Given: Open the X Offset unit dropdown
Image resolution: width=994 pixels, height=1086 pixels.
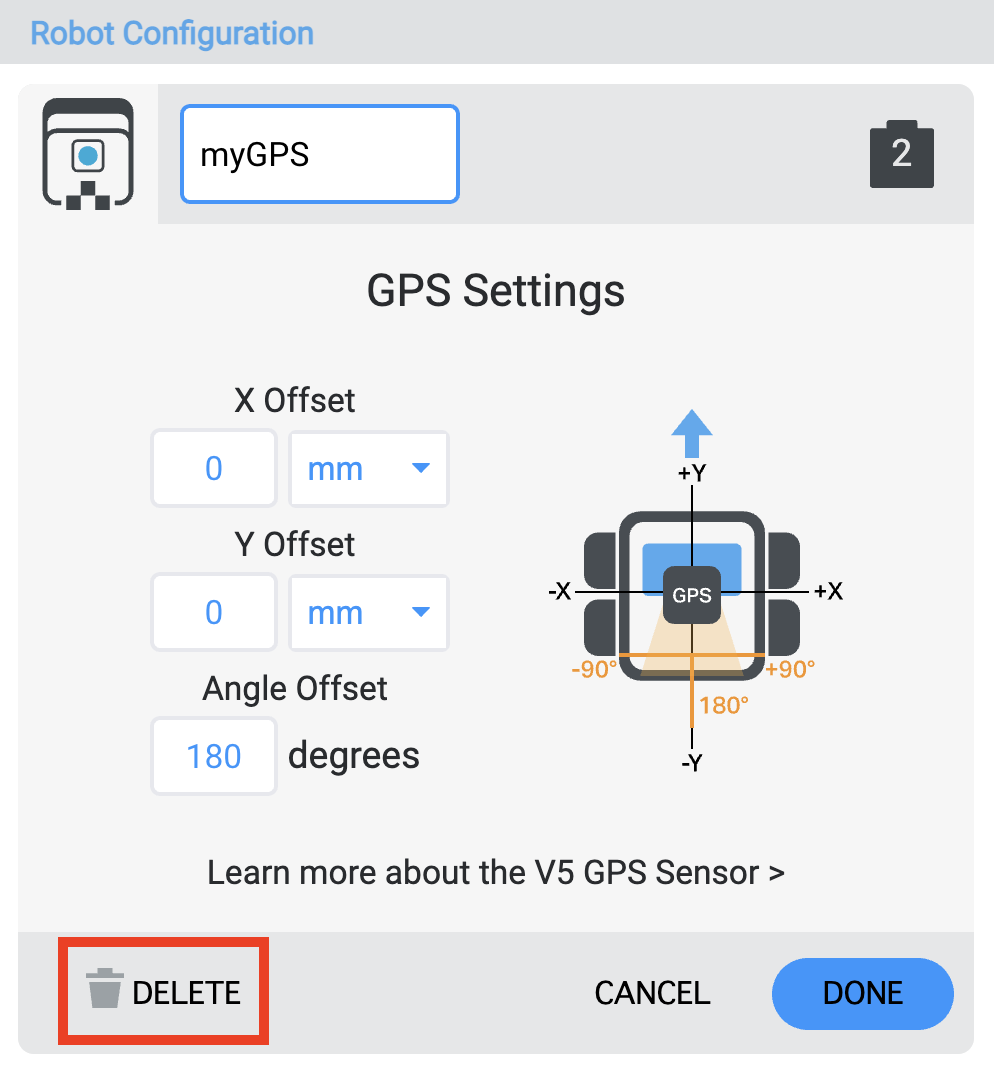Looking at the screenshot, I should [x=369, y=469].
